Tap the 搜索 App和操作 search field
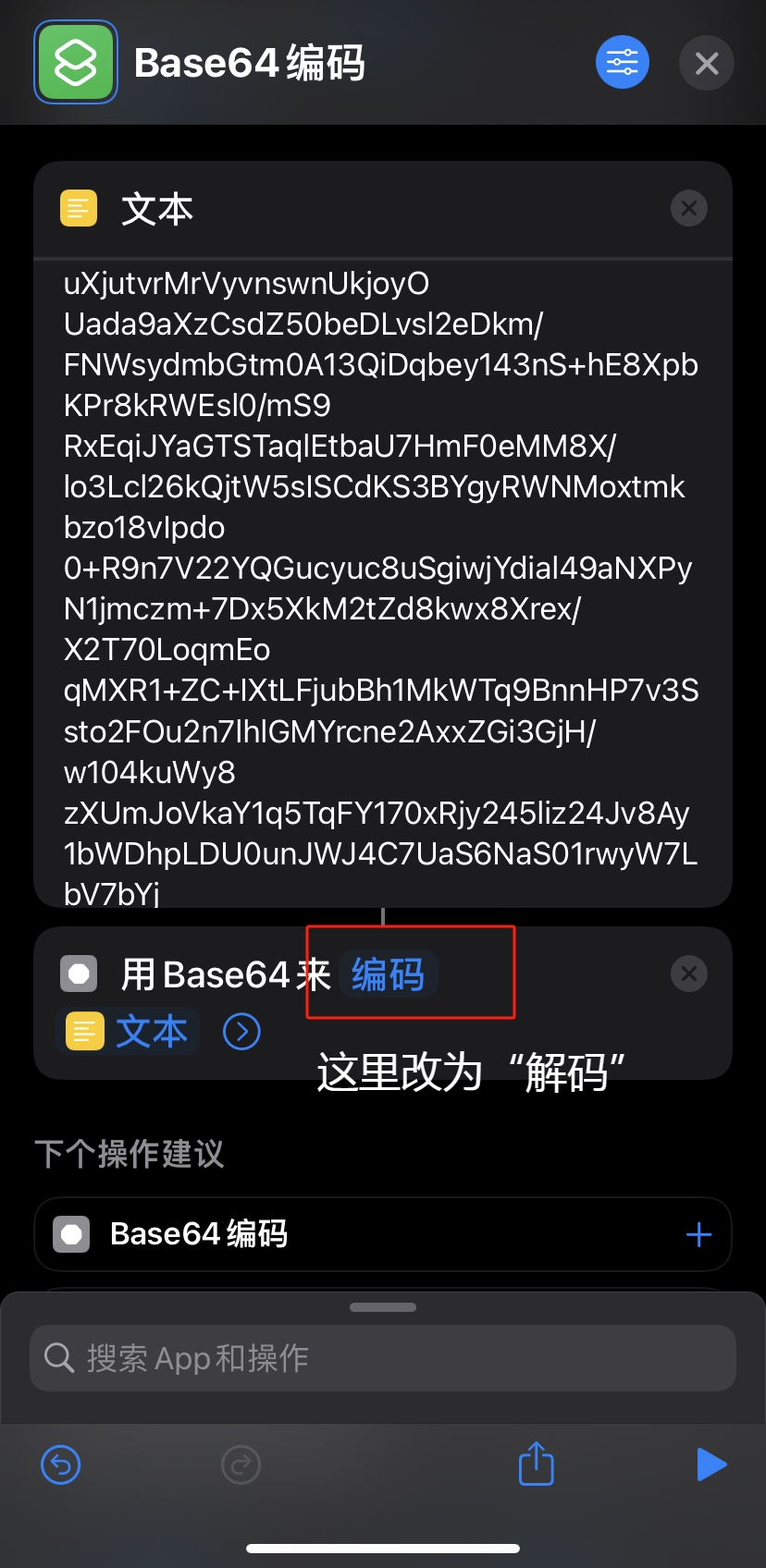The width and height of the screenshot is (766, 1568). click(x=383, y=1358)
